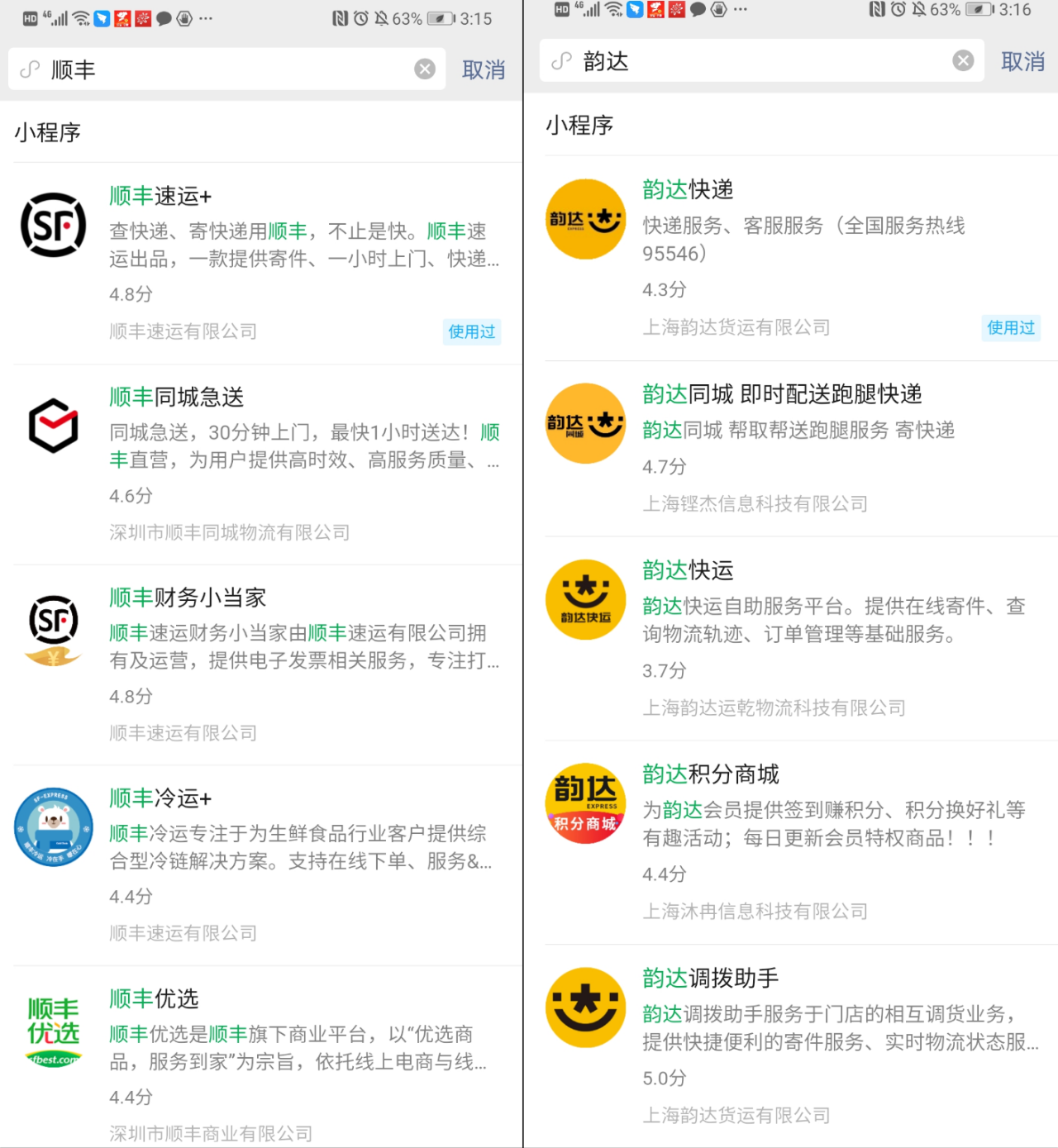
Task: Open the 顺丰速运+ mini program
Action: pos(160,197)
